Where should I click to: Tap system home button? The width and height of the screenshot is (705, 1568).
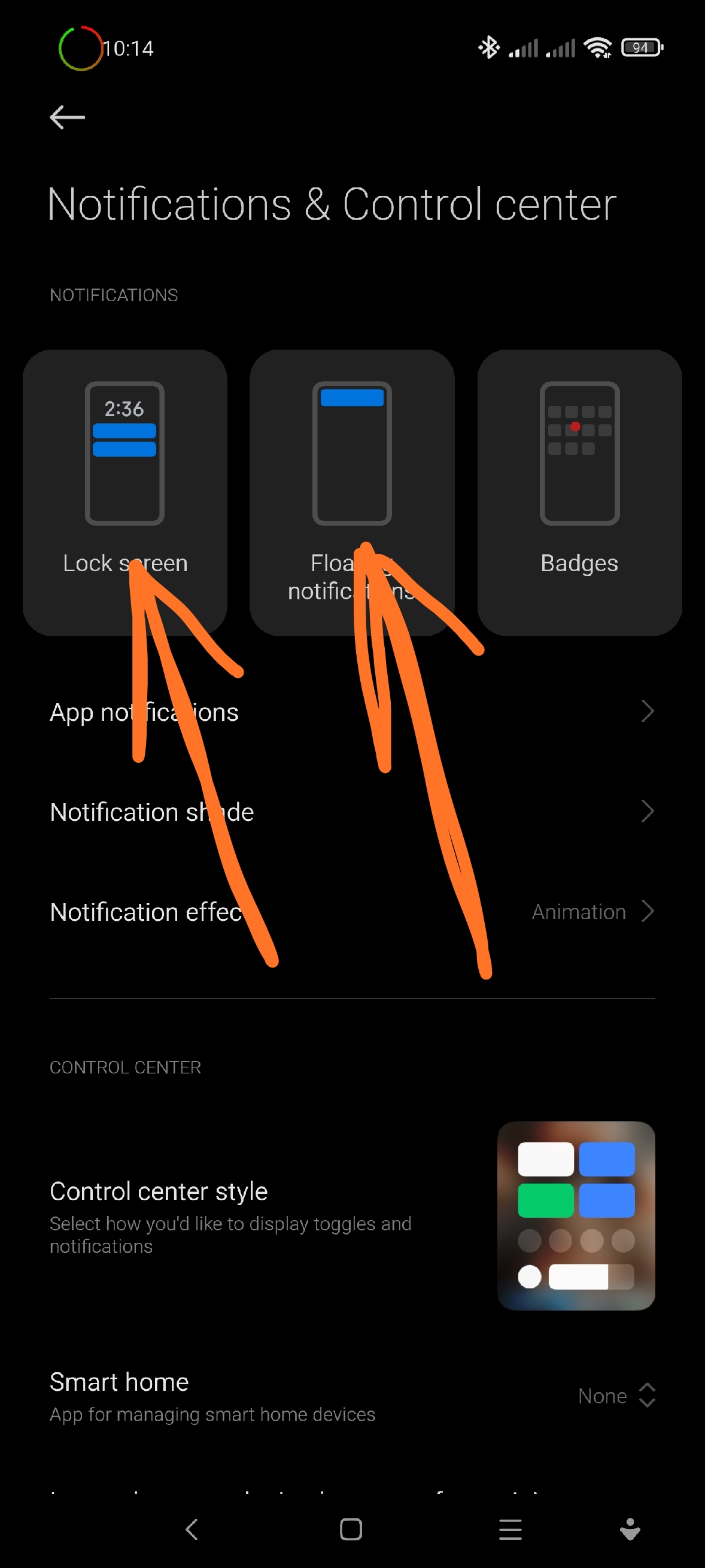[x=351, y=1529]
